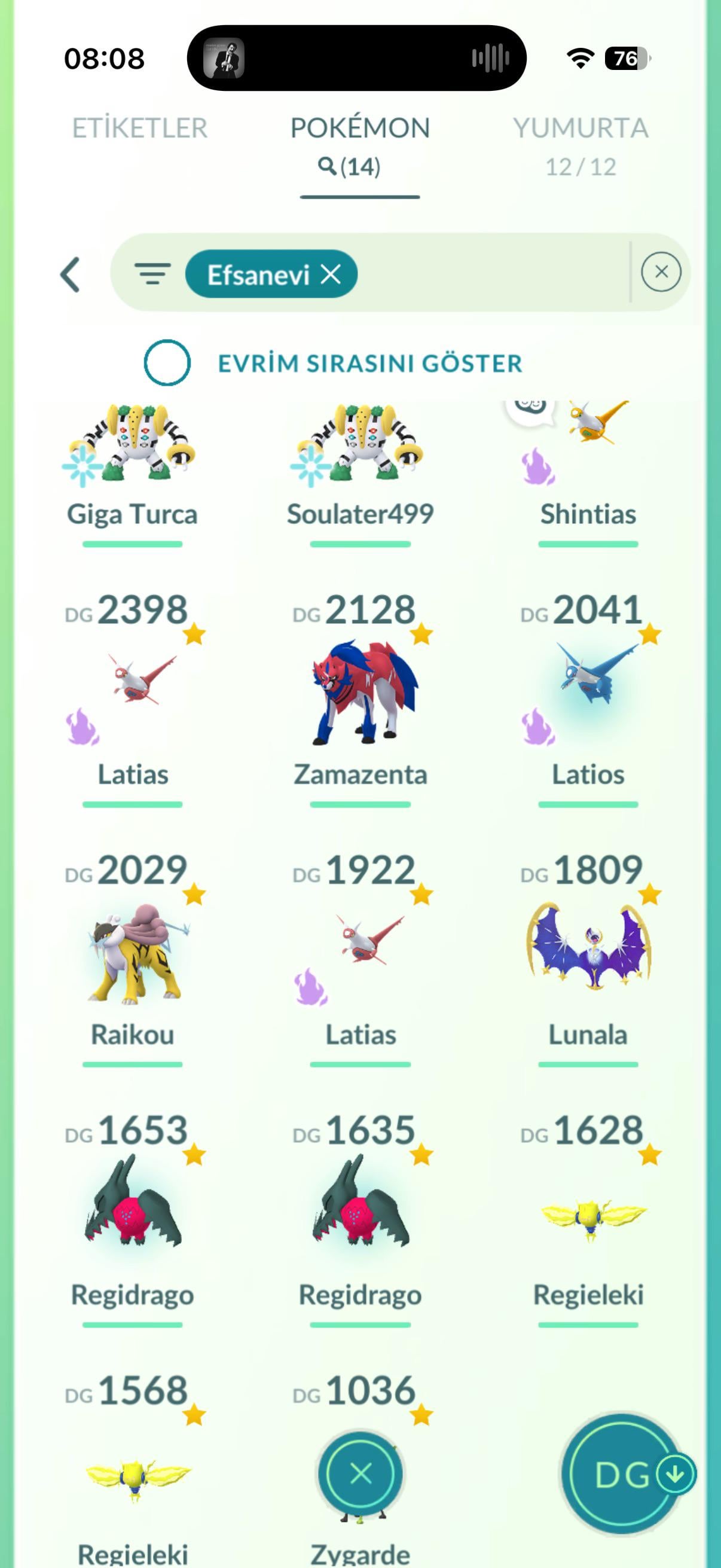Clear the search field with the X
This screenshot has width=721, height=1568.
[661, 272]
